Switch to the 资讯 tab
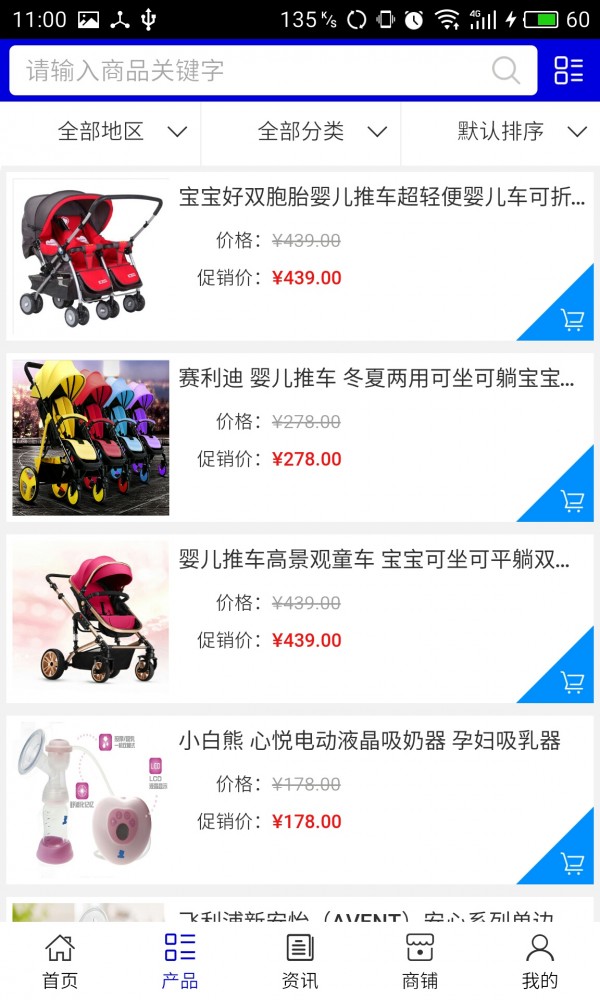Image resolution: width=600 pixels, height=1000 pixels. tap(300, 960)
